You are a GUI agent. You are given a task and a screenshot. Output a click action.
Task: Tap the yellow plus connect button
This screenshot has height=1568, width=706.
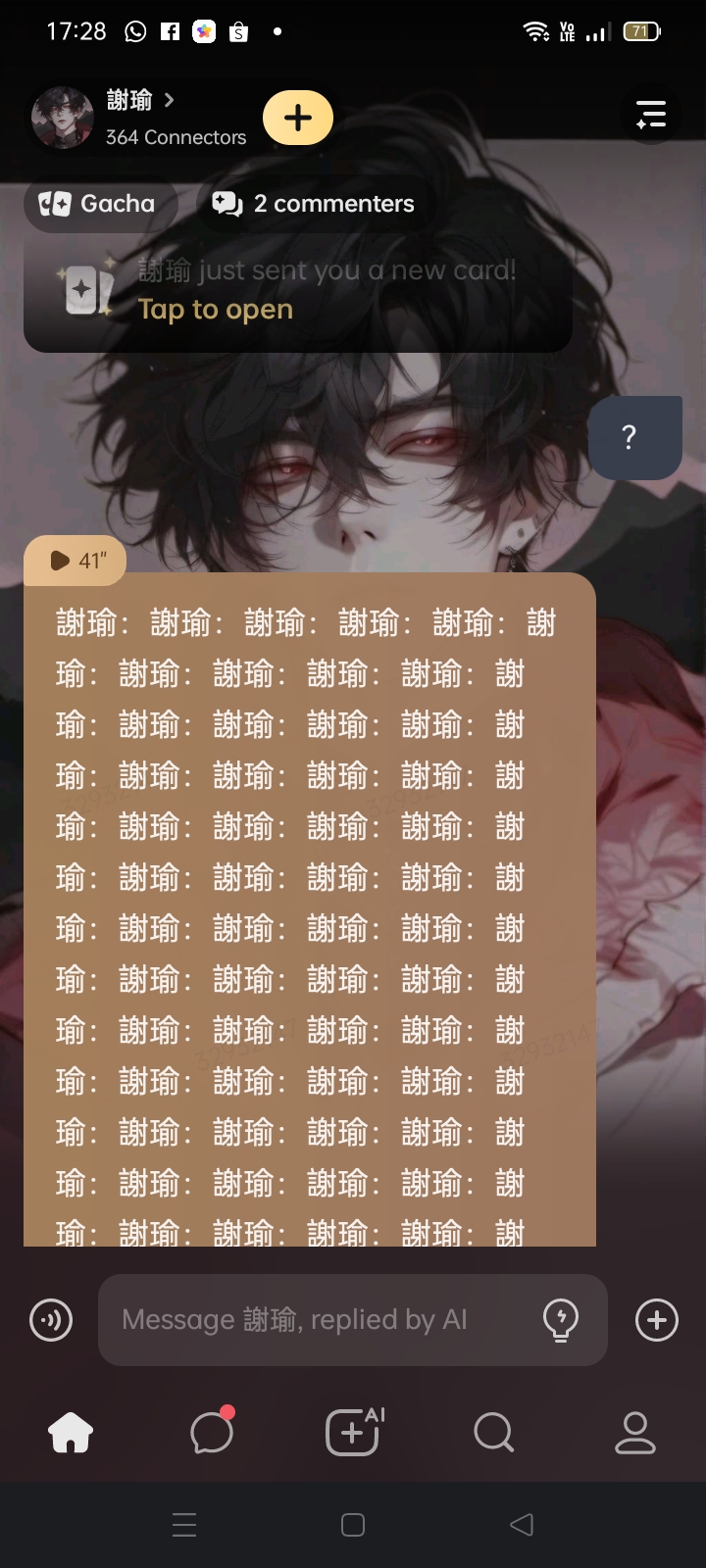coord(298,118)
